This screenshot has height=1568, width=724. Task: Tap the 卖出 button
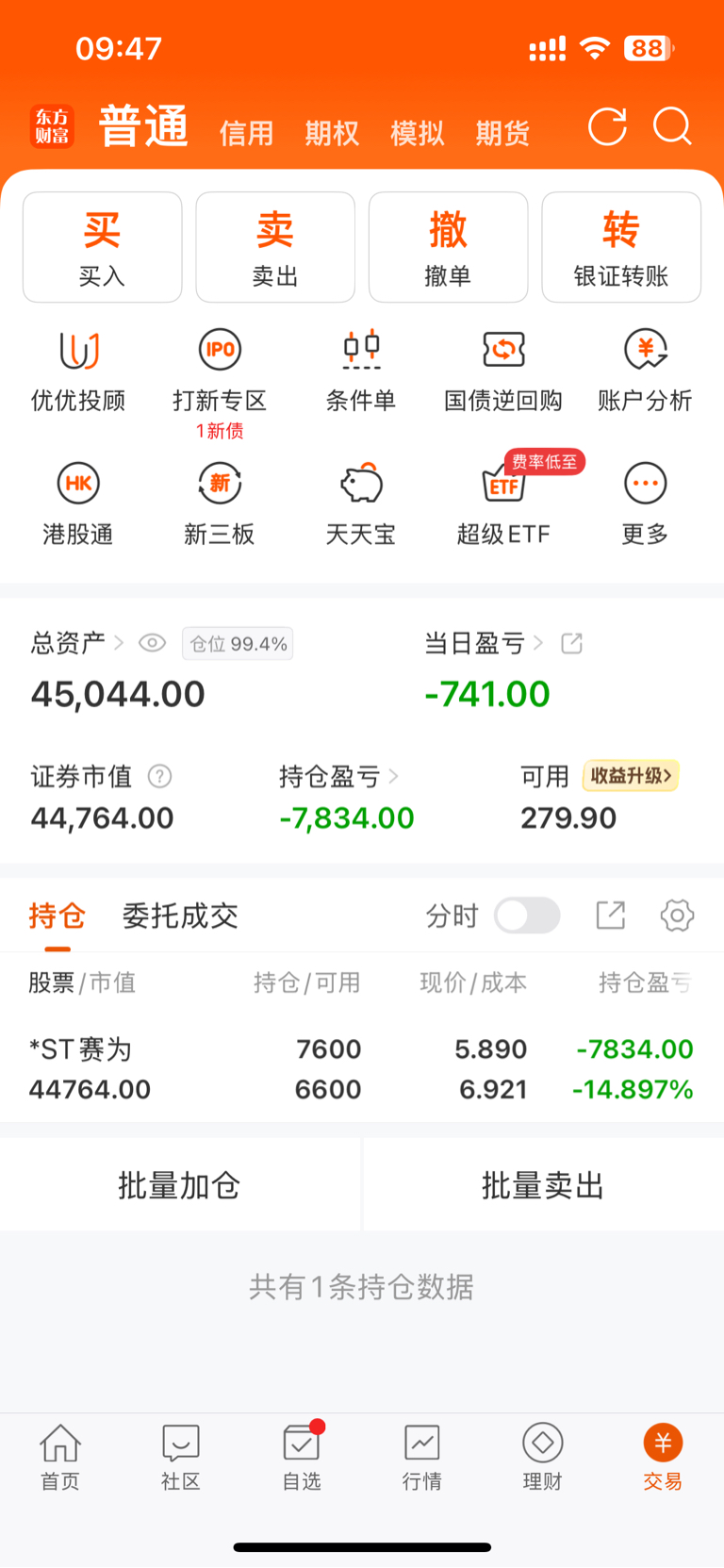[275, 247]
